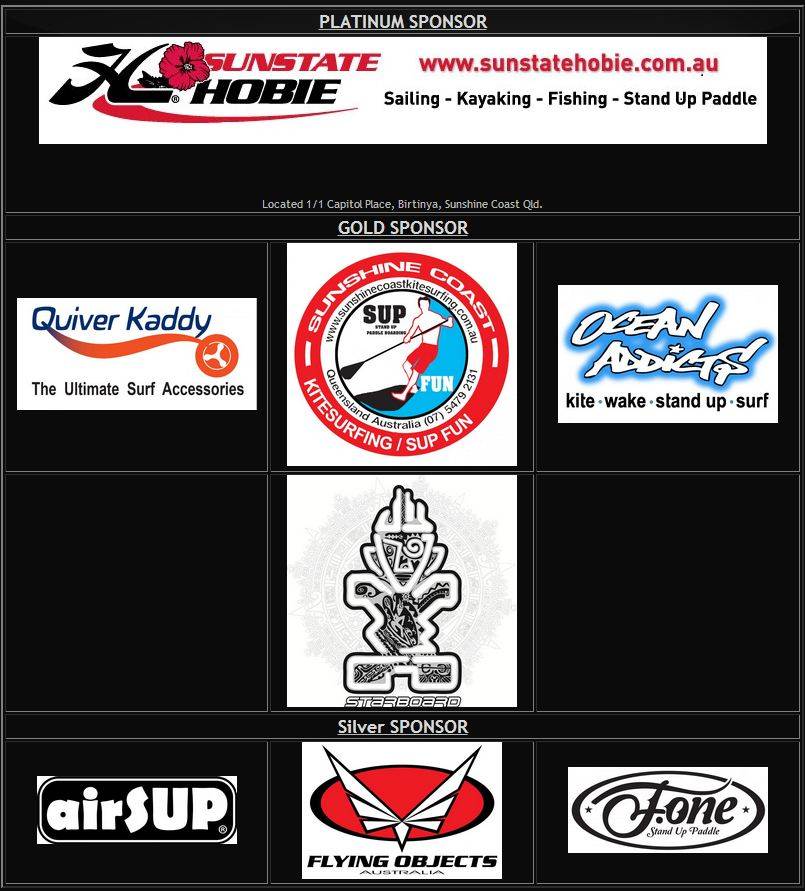Open the airSUP silver sponsor tile

pos(137,809)
